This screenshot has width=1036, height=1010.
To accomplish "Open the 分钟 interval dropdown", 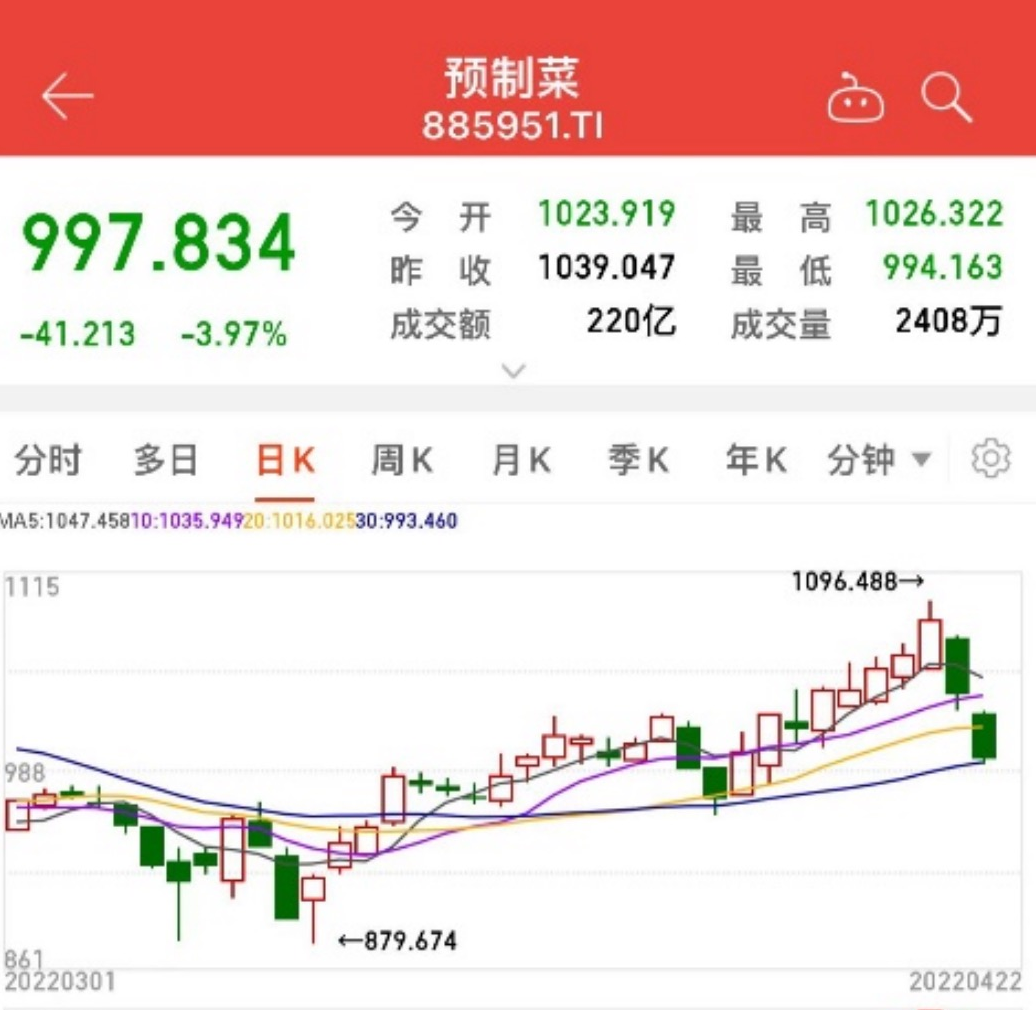I will [878, 461].
